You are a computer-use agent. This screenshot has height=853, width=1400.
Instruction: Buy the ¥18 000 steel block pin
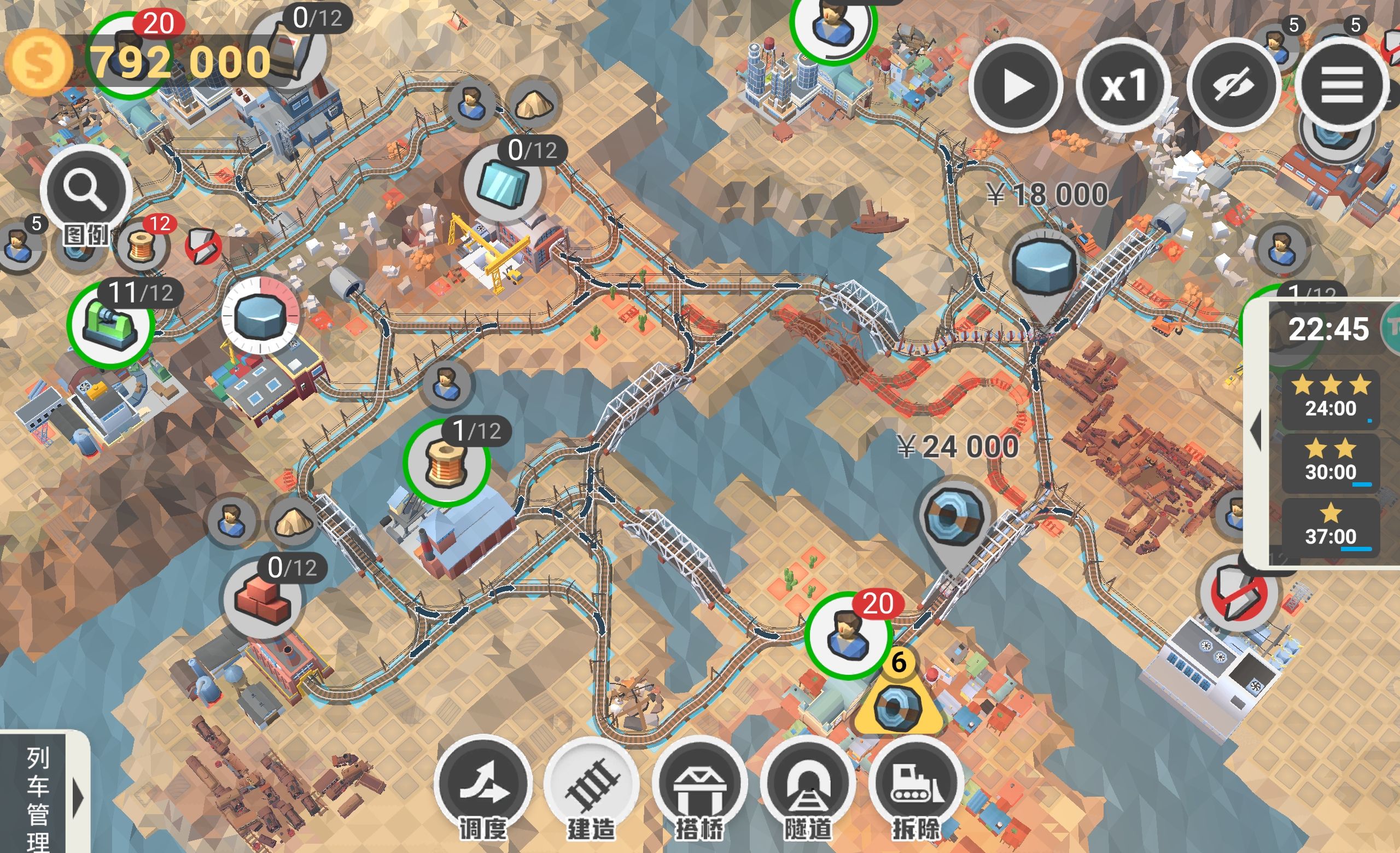point(1045,267)
